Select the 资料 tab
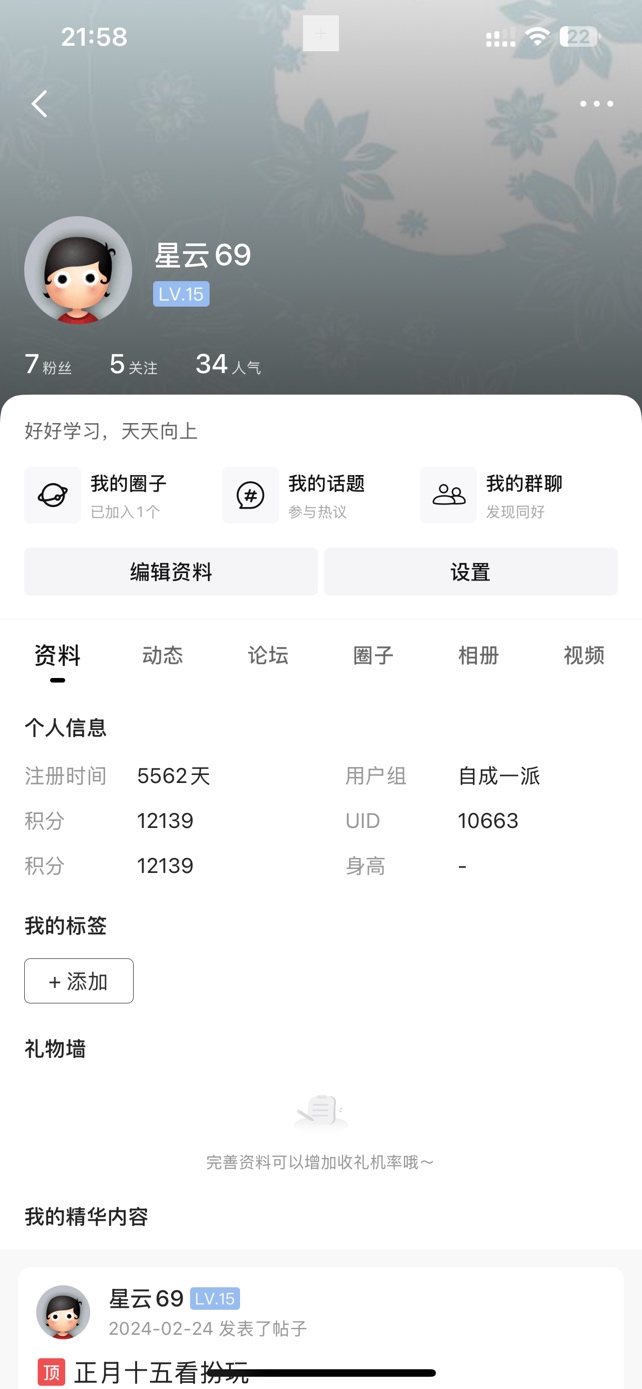 click(x=57, y=656)
